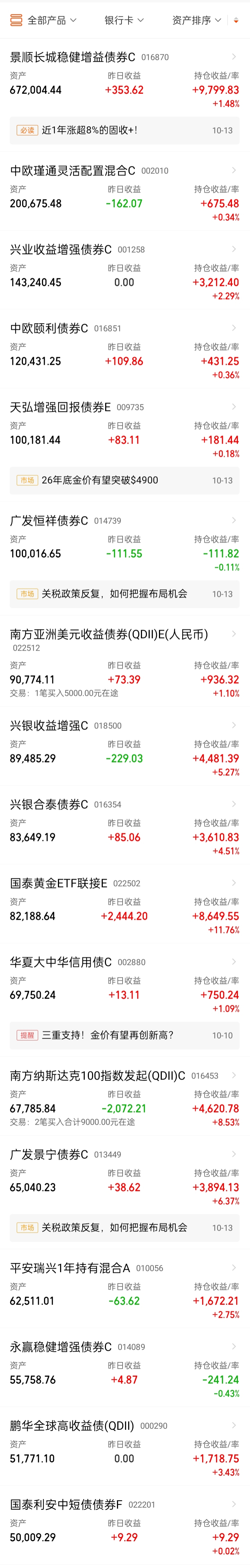Toggle the sort direction arrow icon
This screenshot has width=250, height=1568.
pyautogui.click(x=236, y=20)
